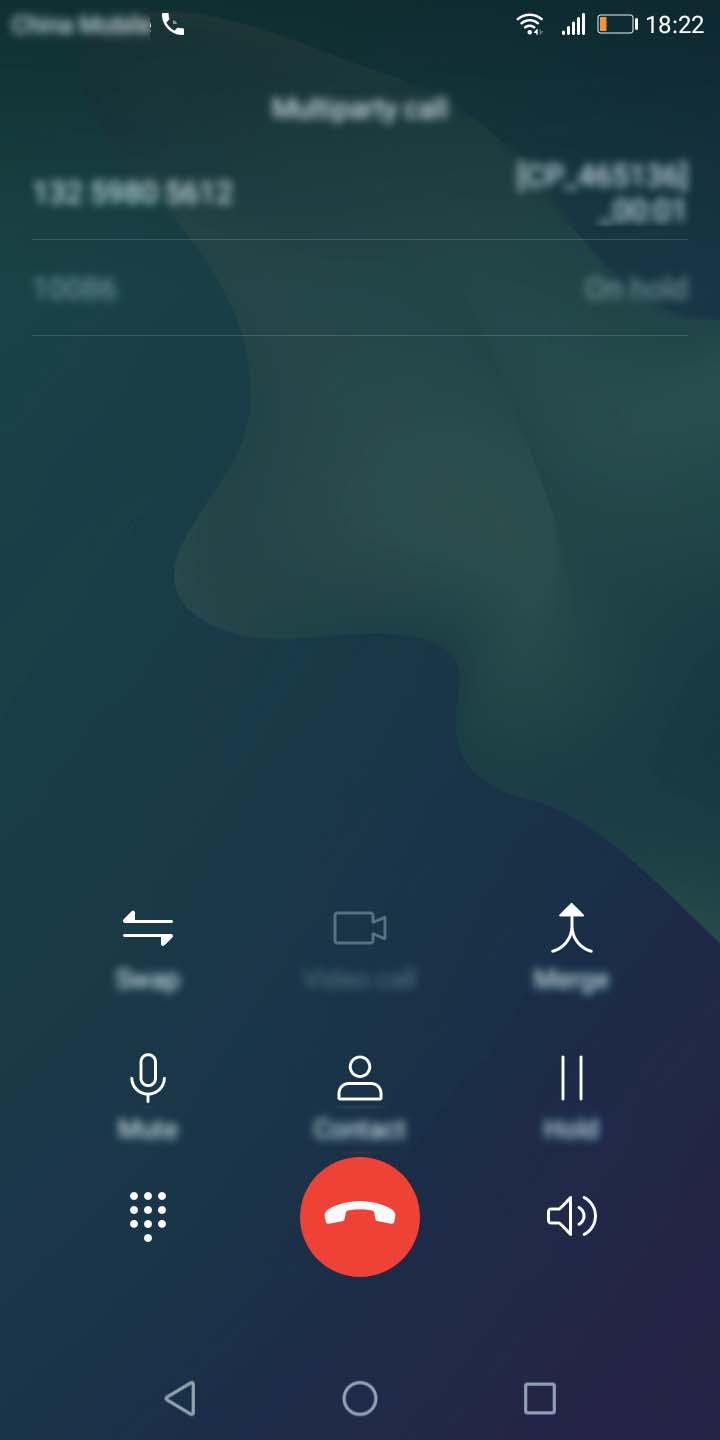Go back using the navigation bar
720x1440 pixels.
180,1398
